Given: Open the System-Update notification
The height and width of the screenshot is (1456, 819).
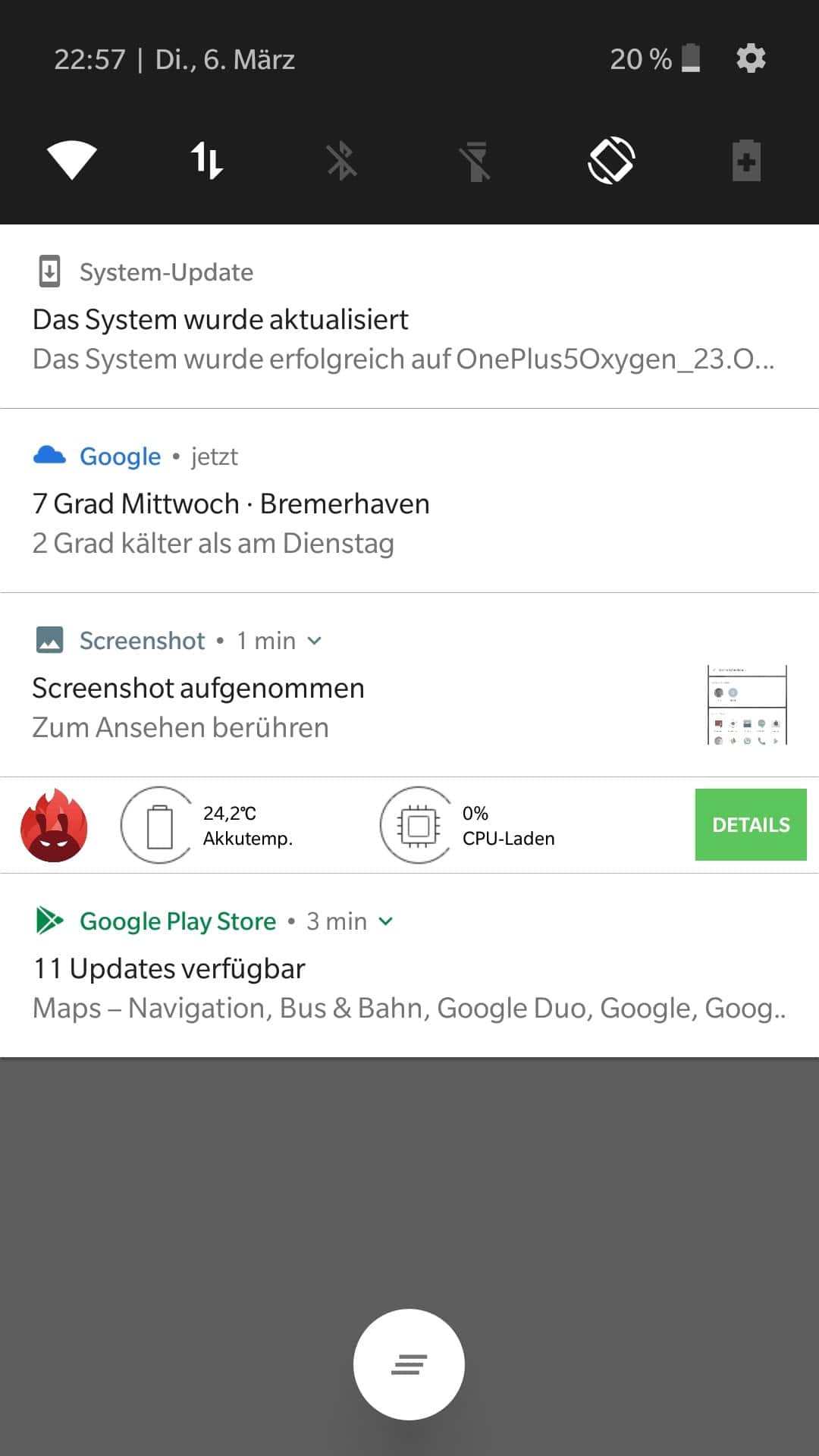Looking at the screenshot, I should [x=409, y=316].
